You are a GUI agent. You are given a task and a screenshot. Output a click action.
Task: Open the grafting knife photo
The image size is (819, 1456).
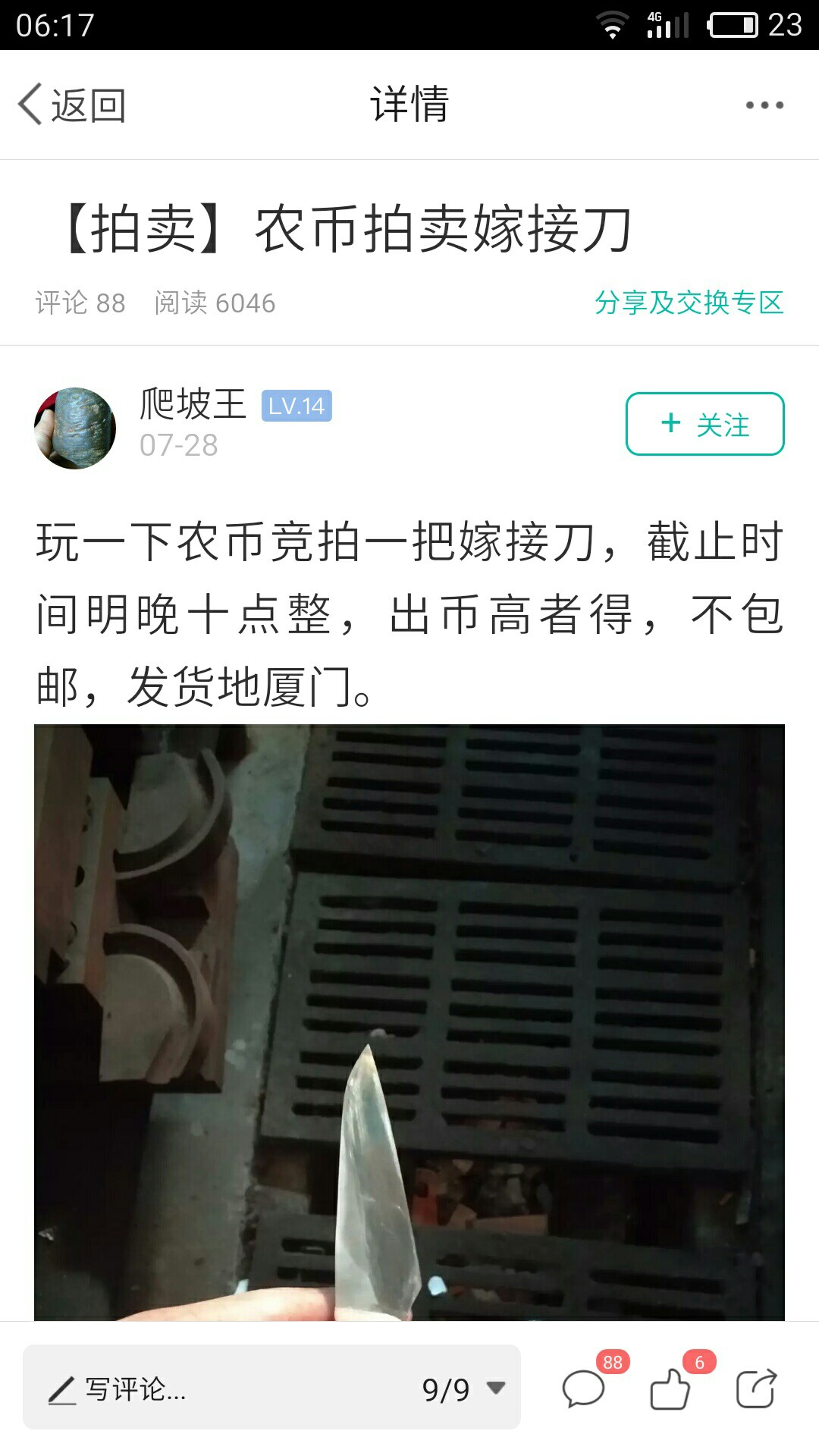coord(409,1022)
